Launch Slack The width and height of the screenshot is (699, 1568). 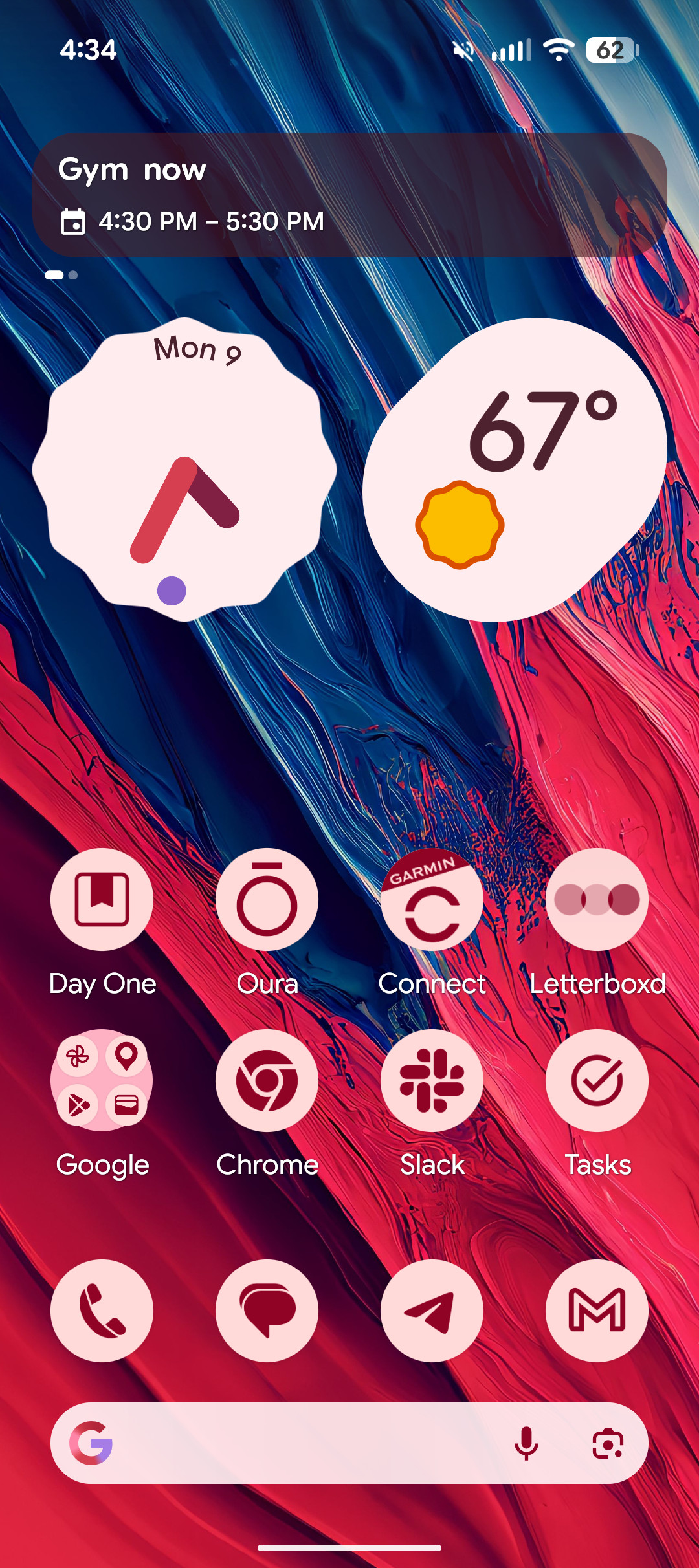432,1080
